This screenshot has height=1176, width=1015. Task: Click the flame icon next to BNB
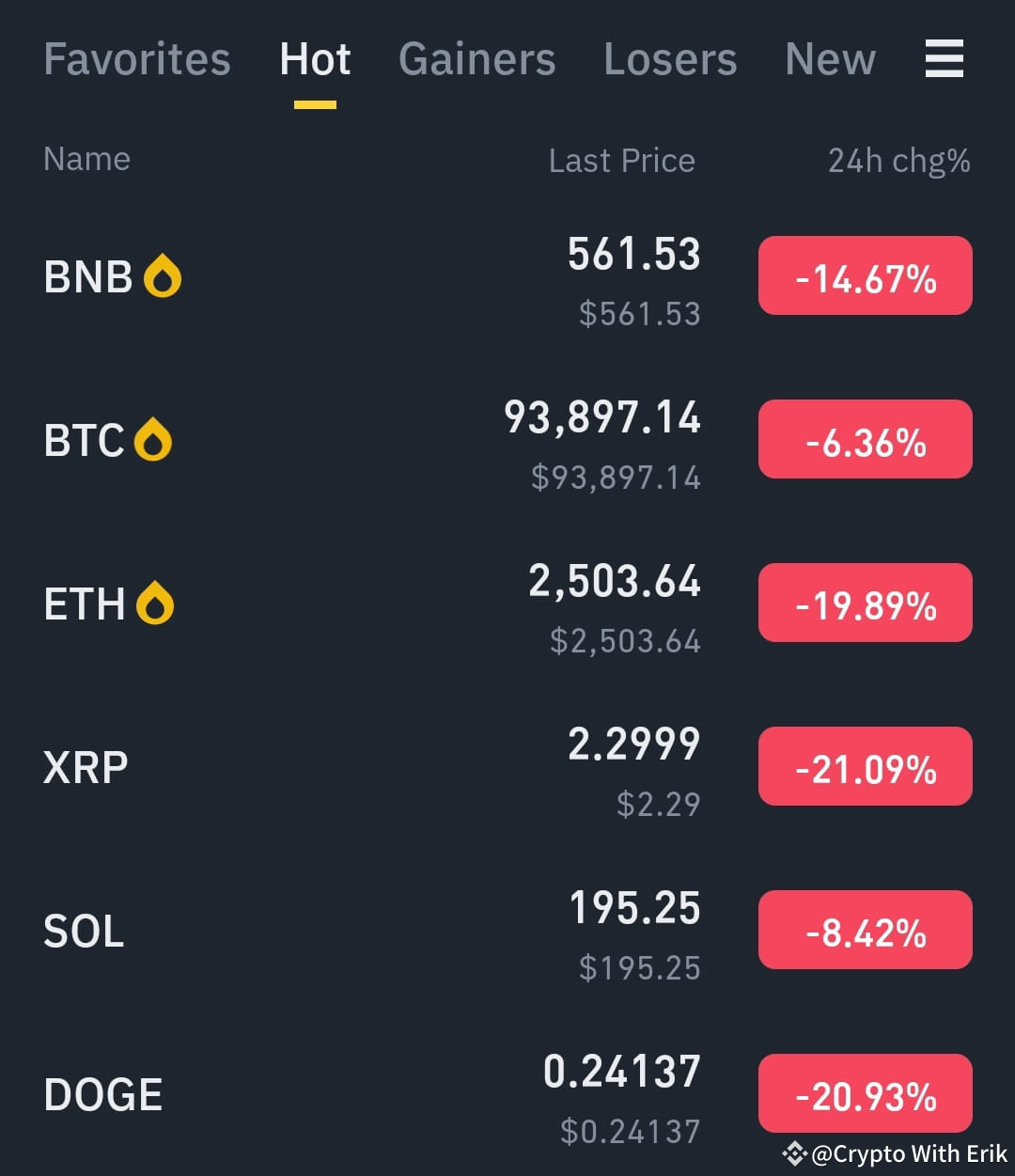coord(162,274)
